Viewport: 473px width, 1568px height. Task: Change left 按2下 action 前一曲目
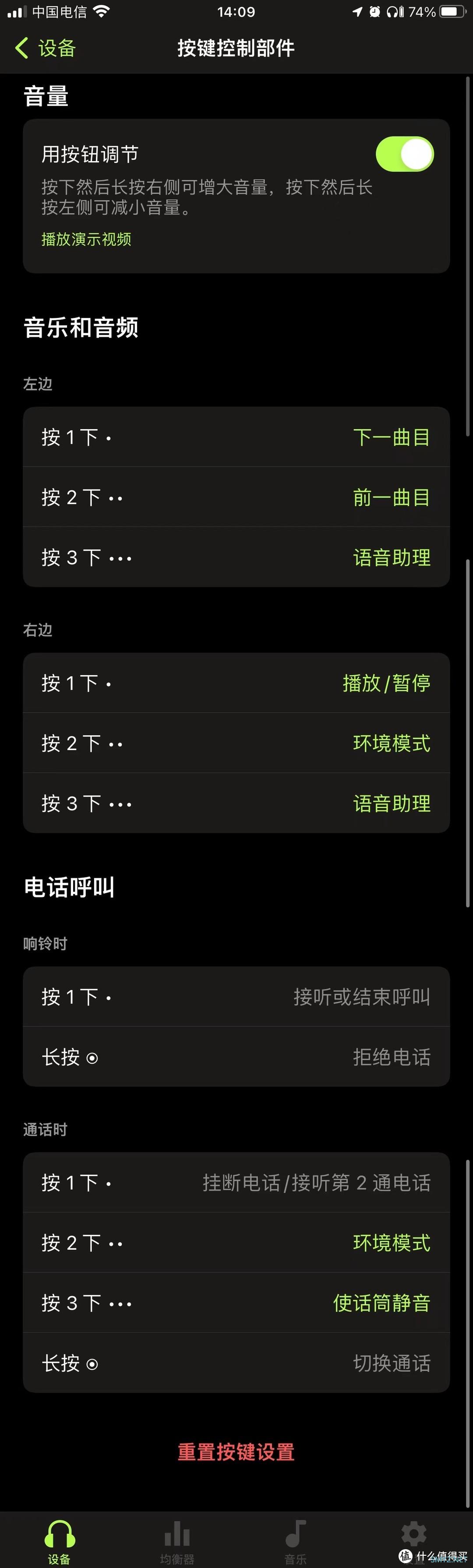(391, 497)
